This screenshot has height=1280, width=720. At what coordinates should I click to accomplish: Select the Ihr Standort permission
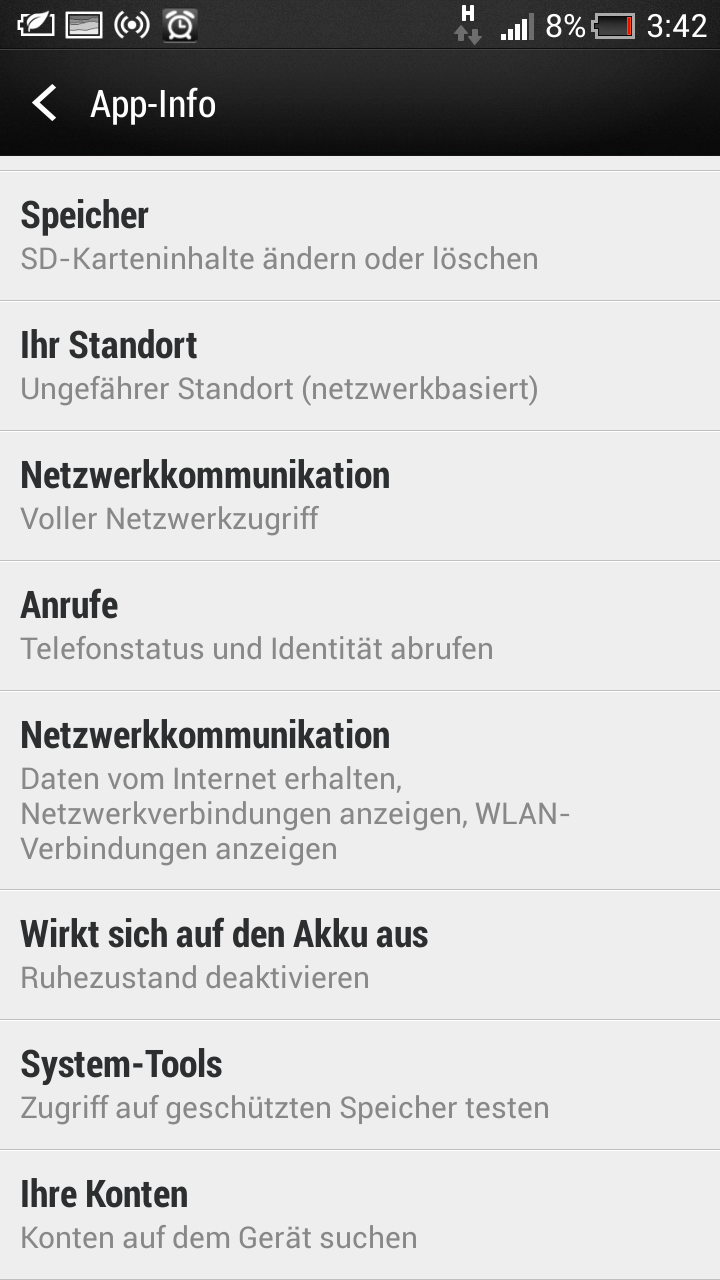[360, 366]
